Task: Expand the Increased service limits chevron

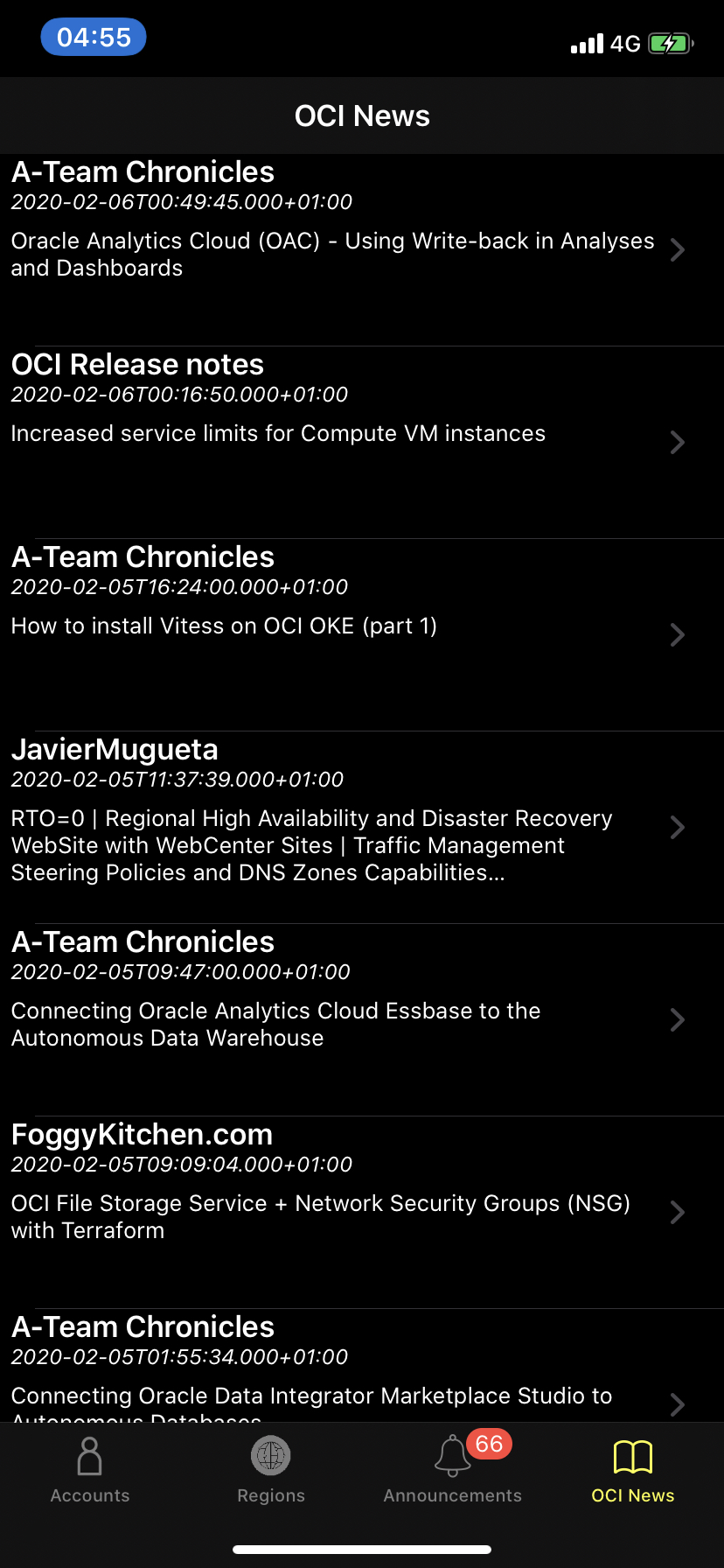Action: [x=677, y=443]
